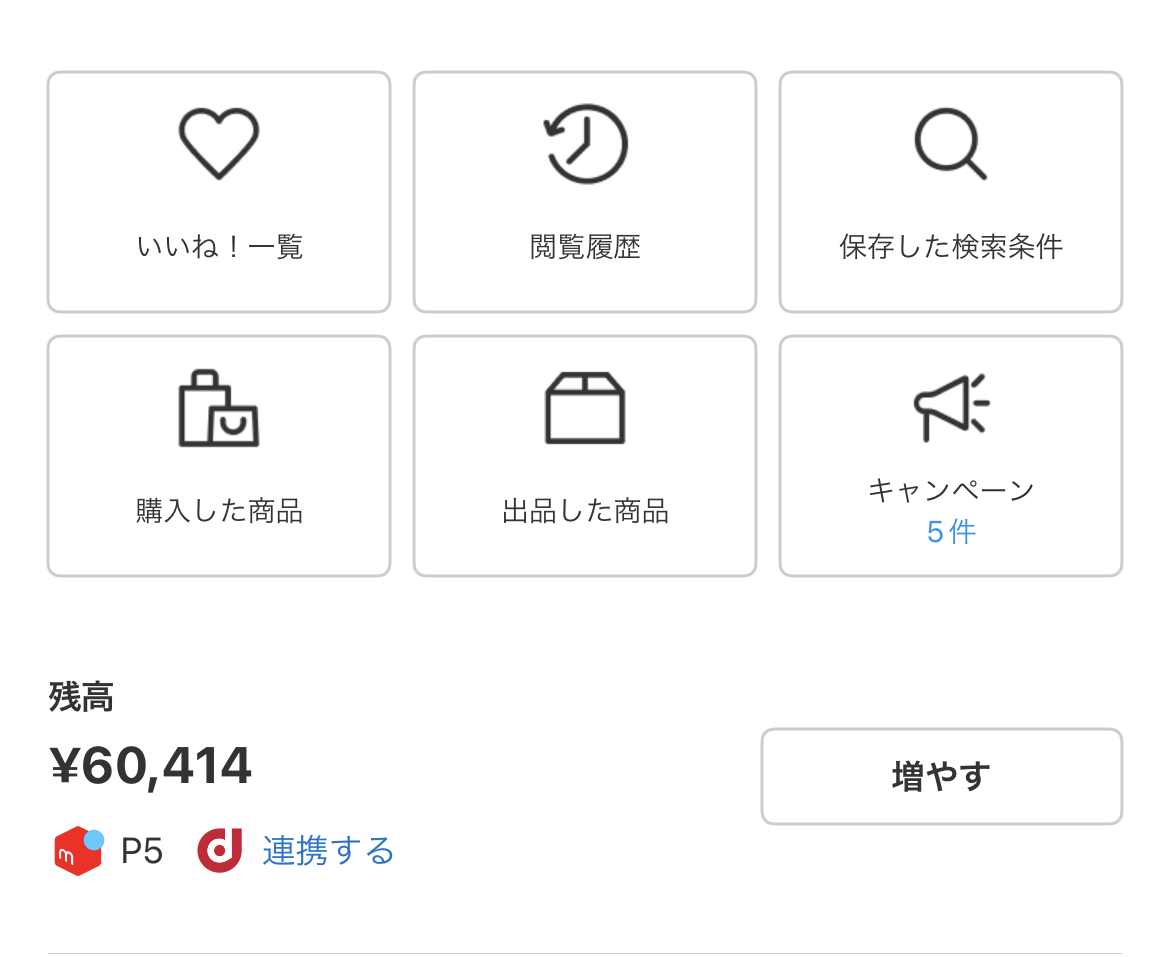Viewport: 1170px width, 957px height.
Task: Show 購入した商品 purchased items
Action: [219, 456]
